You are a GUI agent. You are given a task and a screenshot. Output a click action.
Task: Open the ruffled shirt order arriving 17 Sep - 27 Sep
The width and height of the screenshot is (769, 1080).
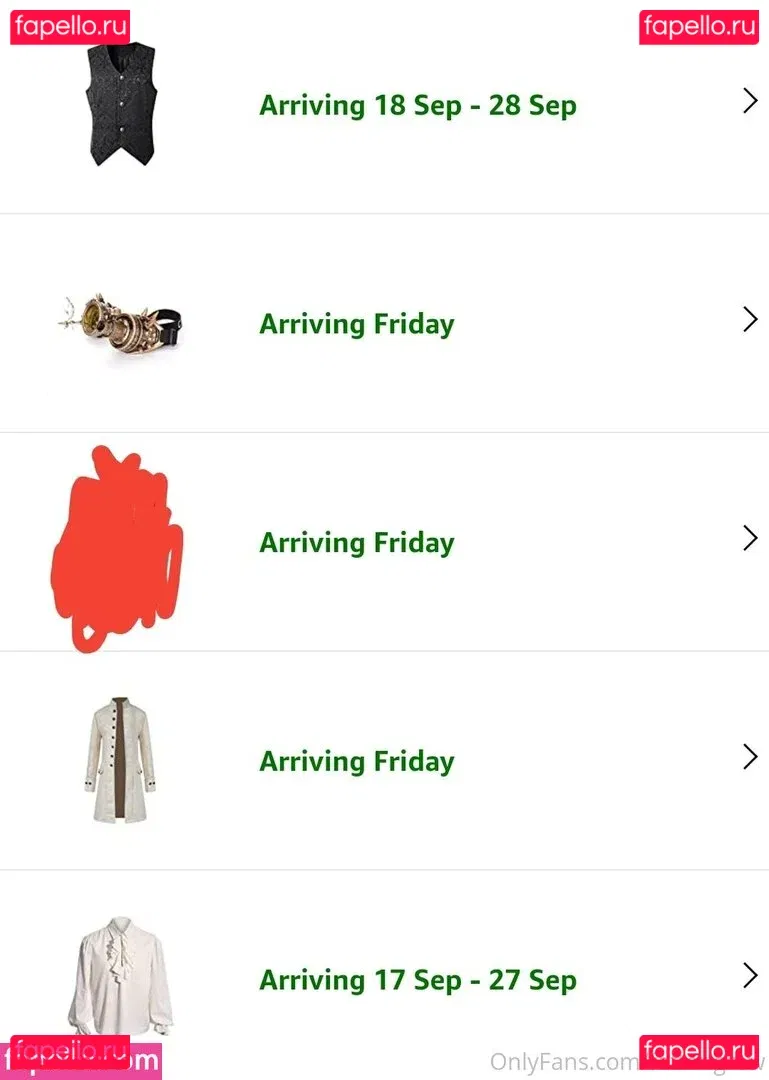point(417,979)
